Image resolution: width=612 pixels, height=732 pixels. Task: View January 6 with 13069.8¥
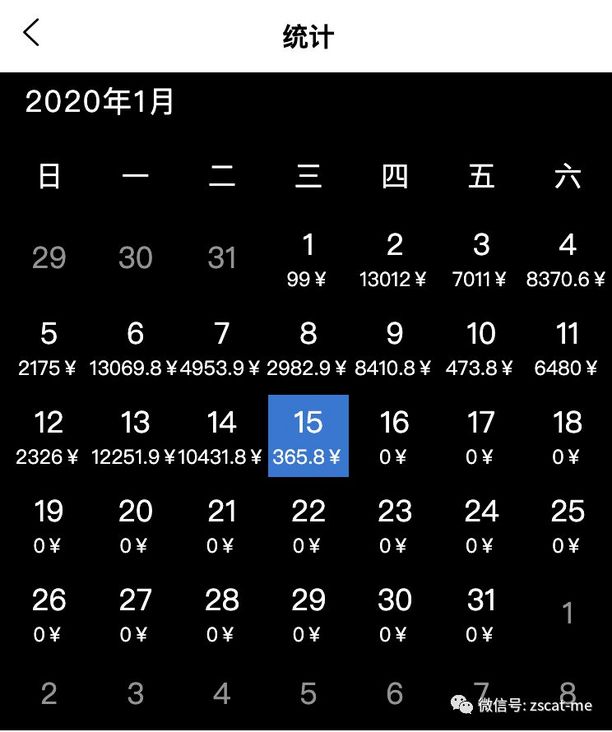coord(135,347)
